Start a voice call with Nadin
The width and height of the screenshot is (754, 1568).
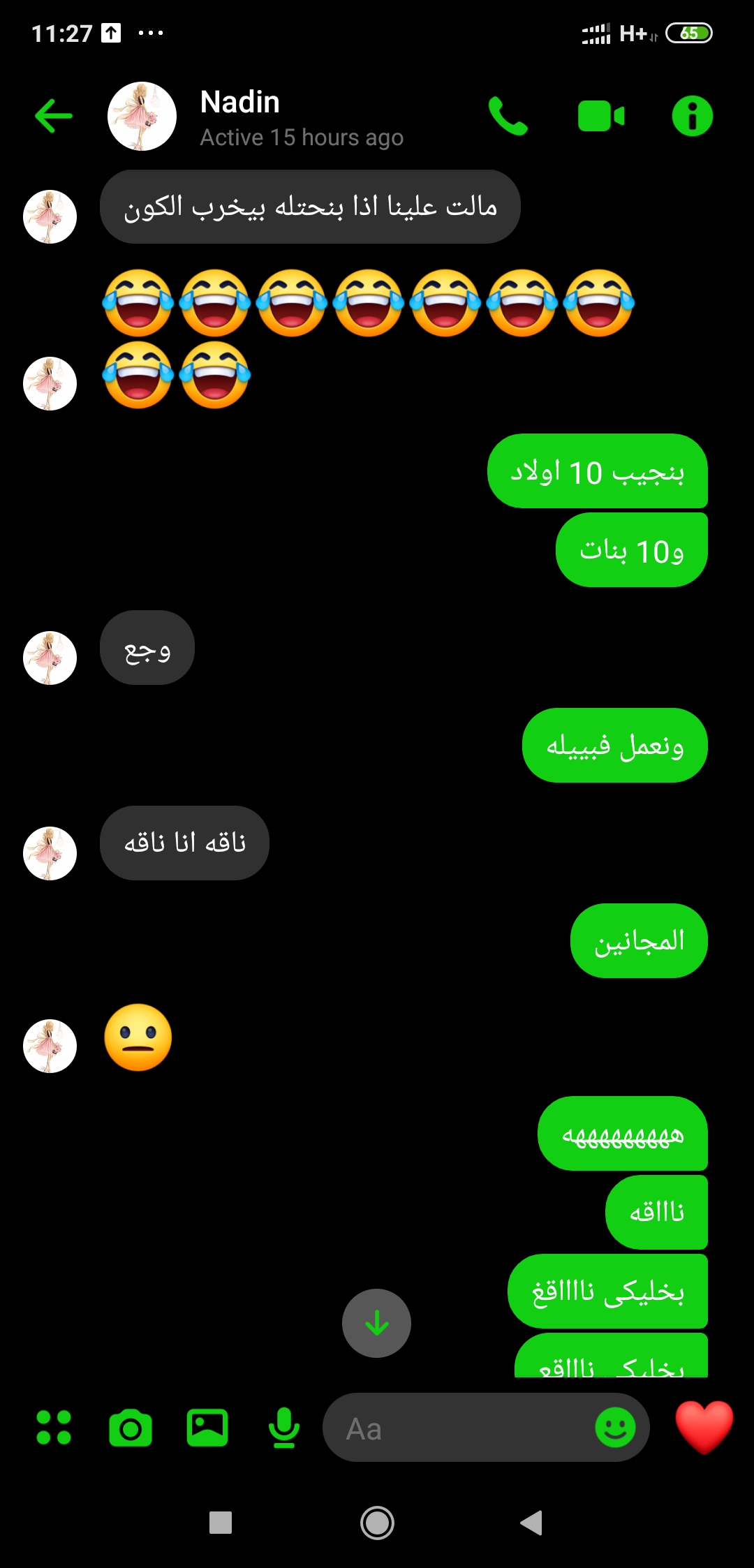[508, 116]
